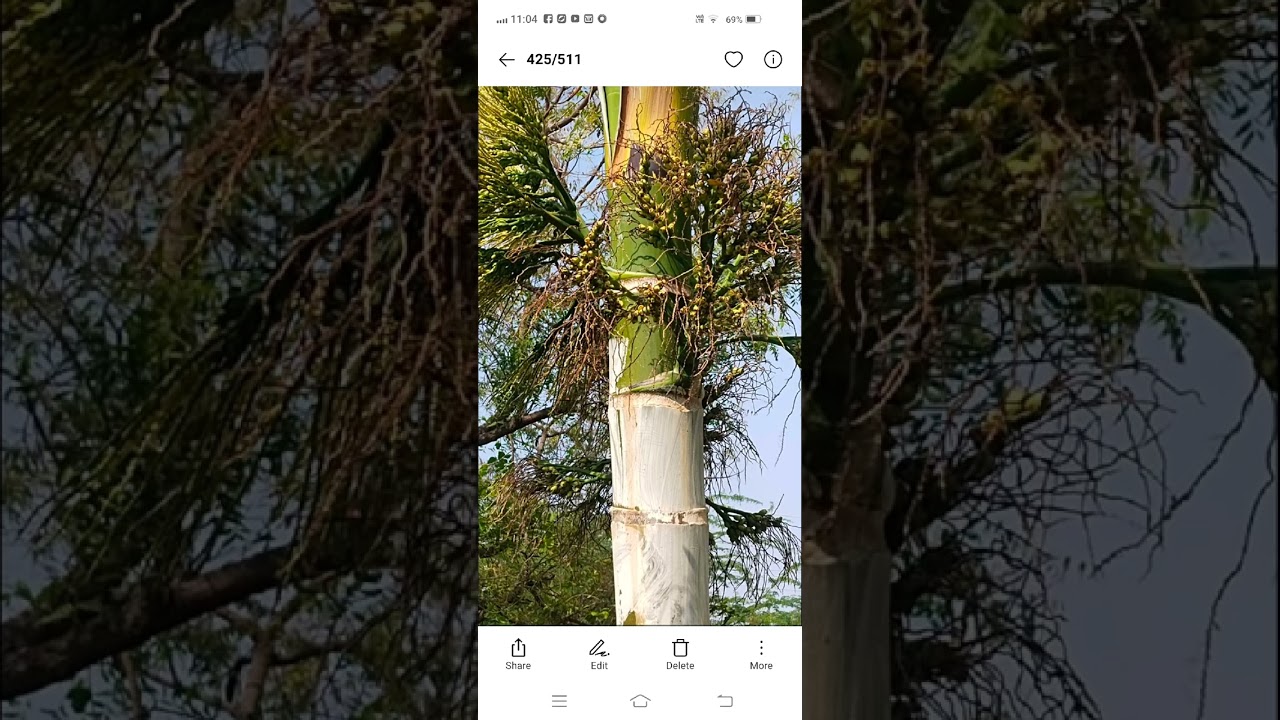
Task: Open the More options menu
Action: pyautogui.click(x=761, y=654)
